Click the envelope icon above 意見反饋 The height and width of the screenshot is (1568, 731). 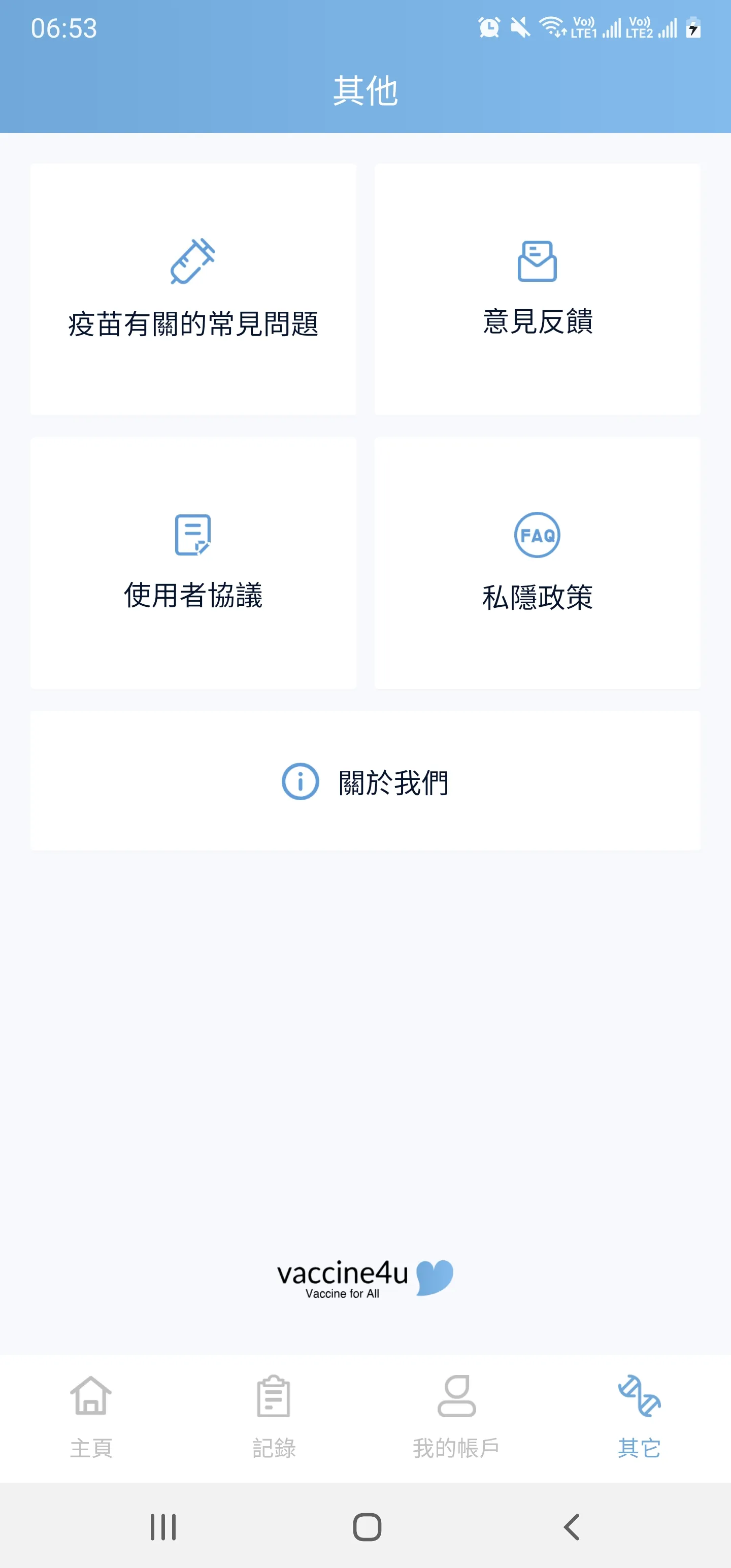pyautogui.click(x=538, y=262)
